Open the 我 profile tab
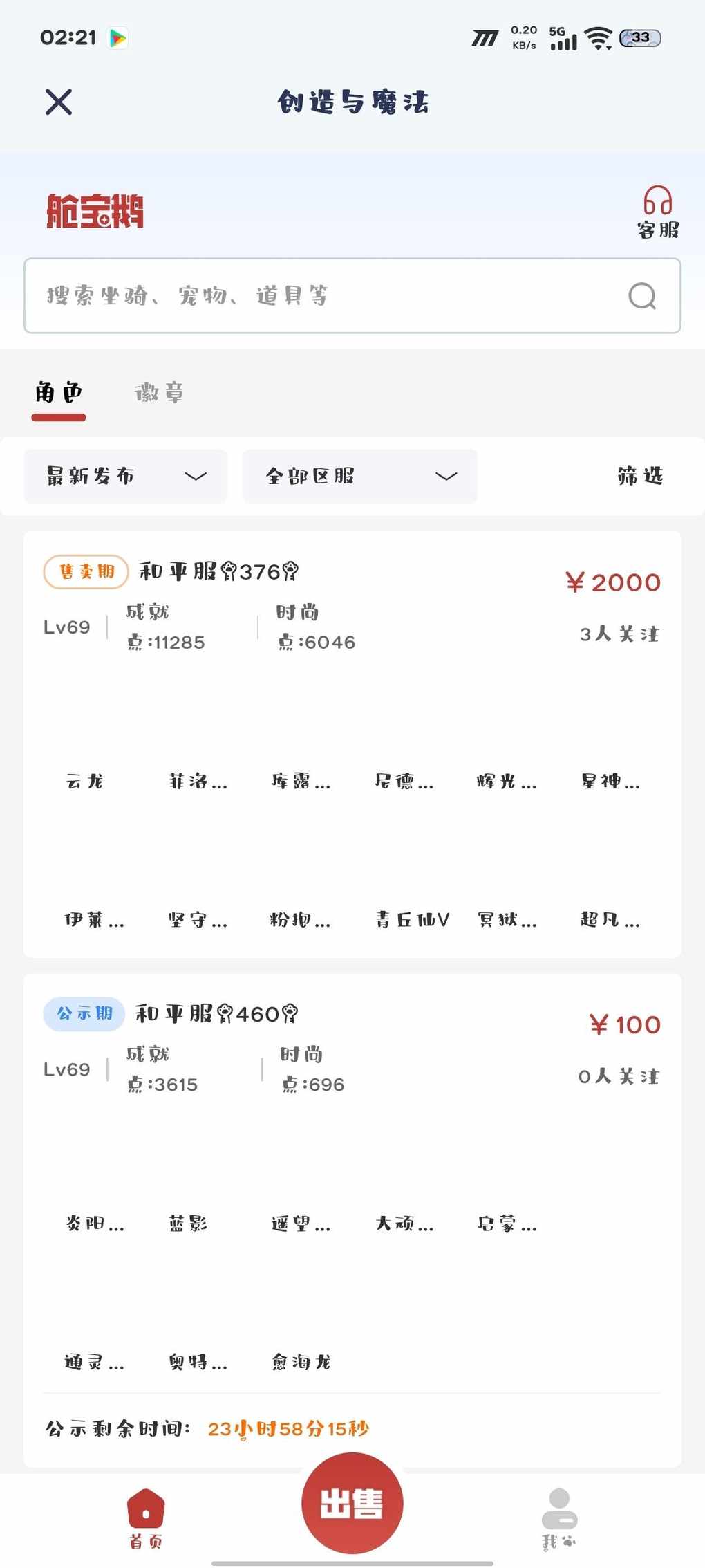Image resolution: width=705 pixels, height=1568 pixels. point(559,1518)
